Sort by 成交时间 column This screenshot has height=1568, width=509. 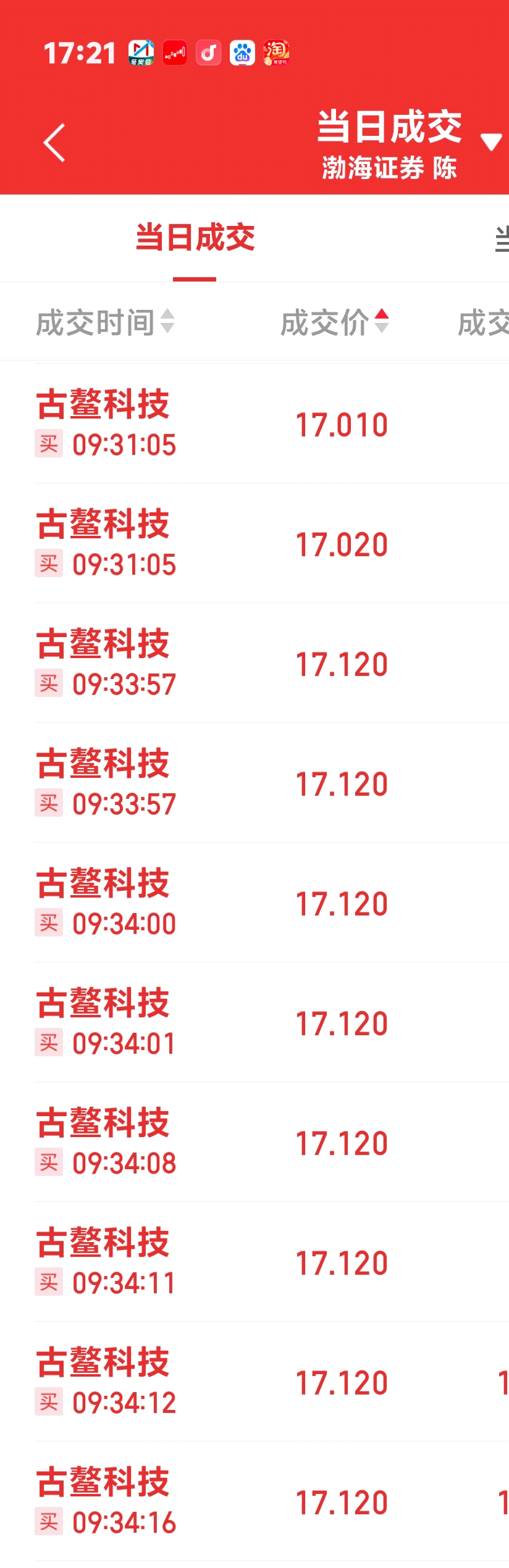pyautogui.click(x=106, y=322)
